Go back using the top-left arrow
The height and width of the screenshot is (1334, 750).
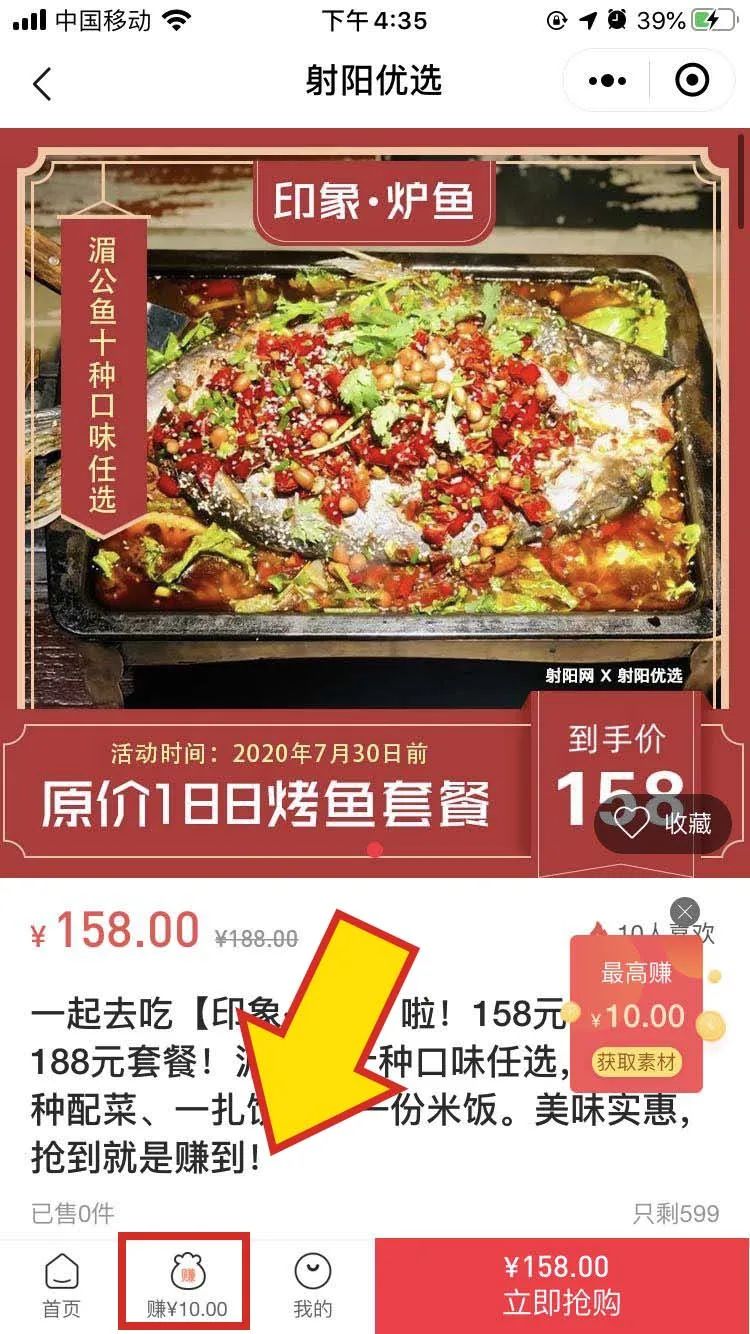point(42,83)
